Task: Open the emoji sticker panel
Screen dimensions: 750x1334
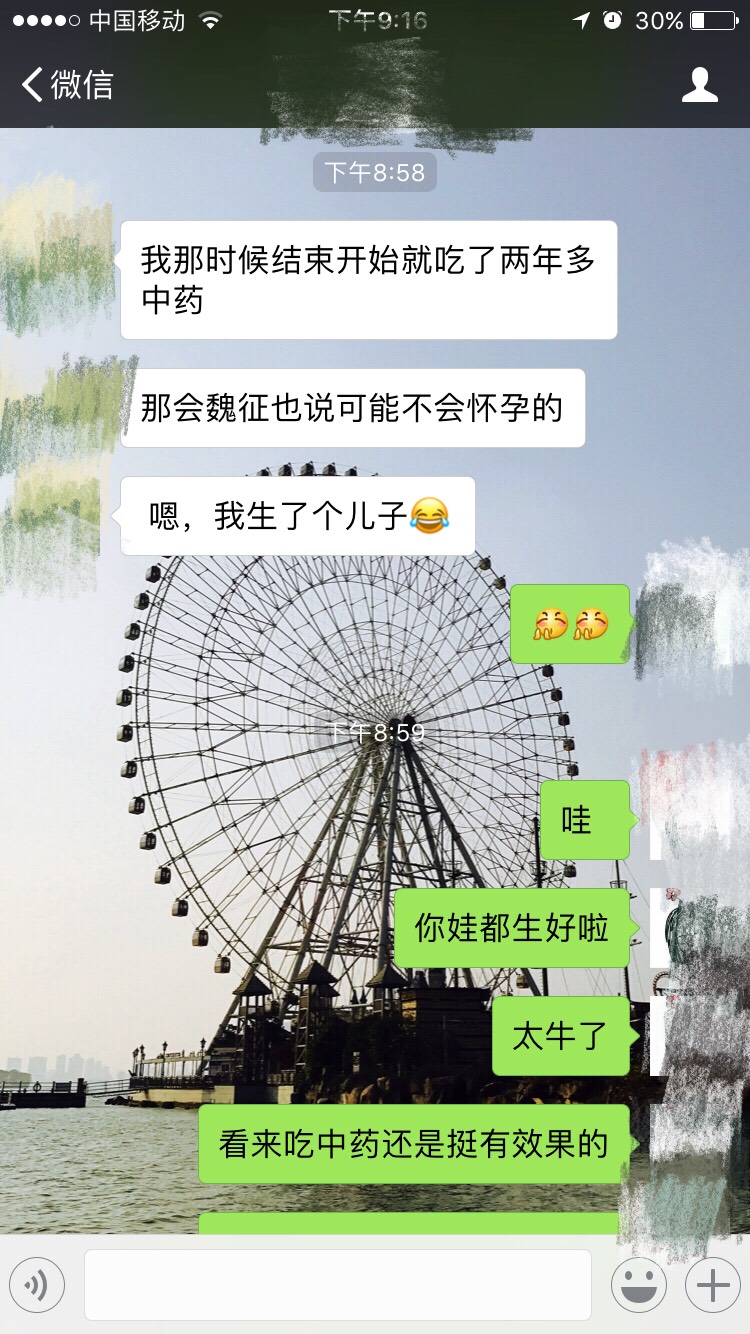Action: [x=638, y=1285]
